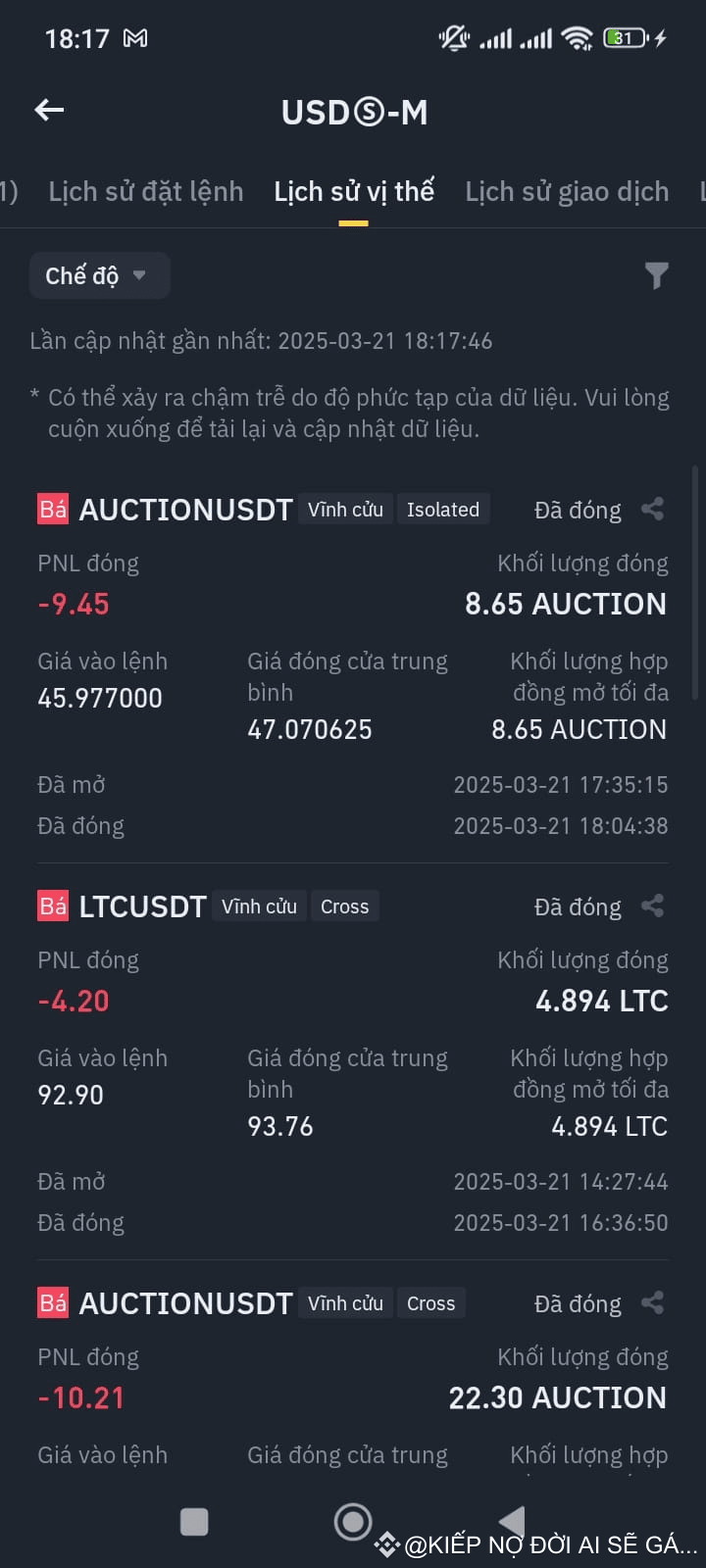
Task: Tap the system home button
Action: (x=353, y=1522)
